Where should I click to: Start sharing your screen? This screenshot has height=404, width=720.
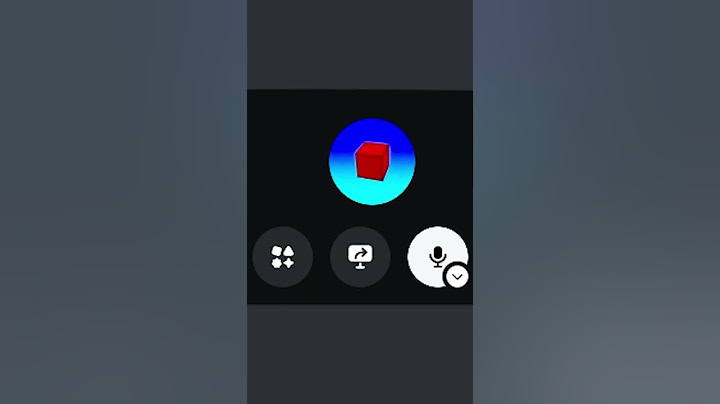[360, 257]
